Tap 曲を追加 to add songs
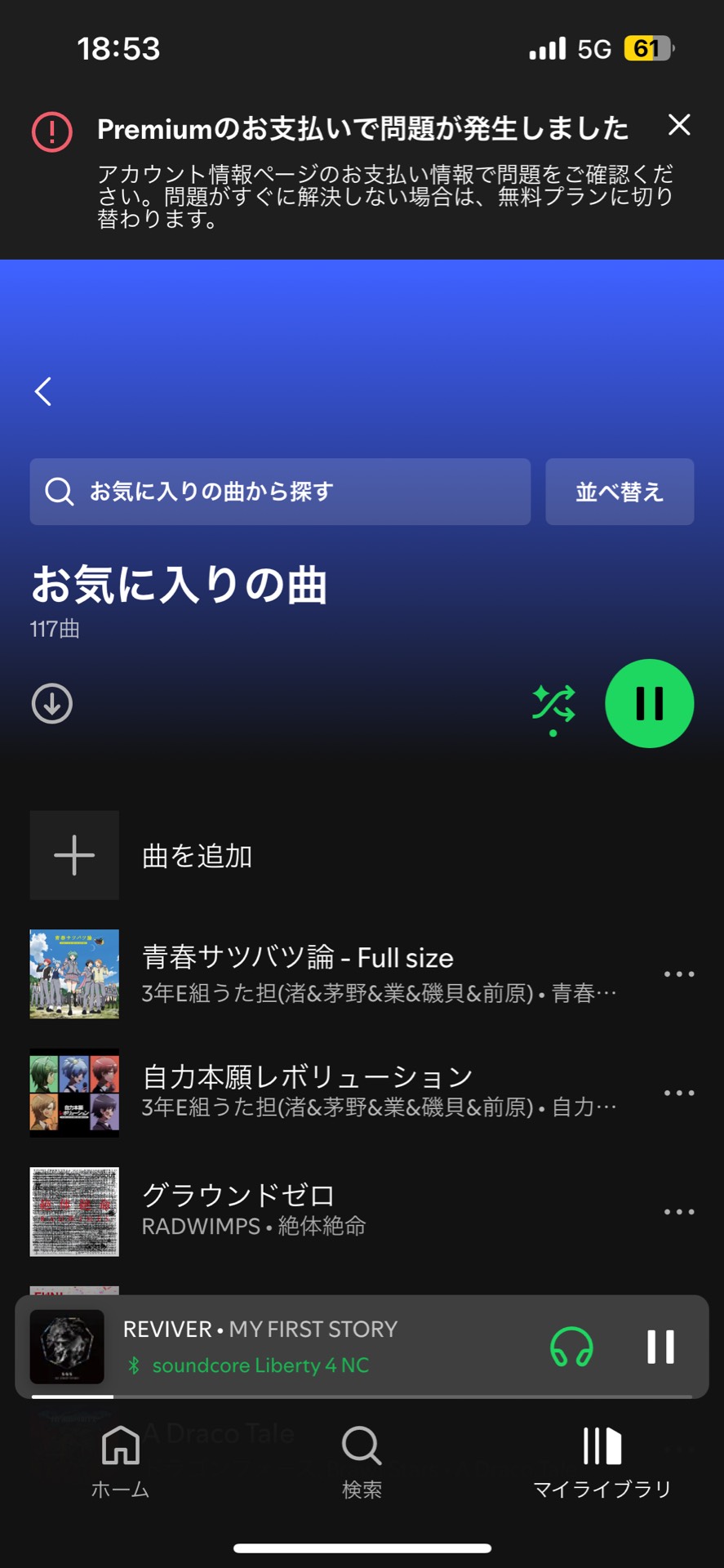The width and height of the screenshot is (724, 1568). pyautogui.click(x=197, y=855)
